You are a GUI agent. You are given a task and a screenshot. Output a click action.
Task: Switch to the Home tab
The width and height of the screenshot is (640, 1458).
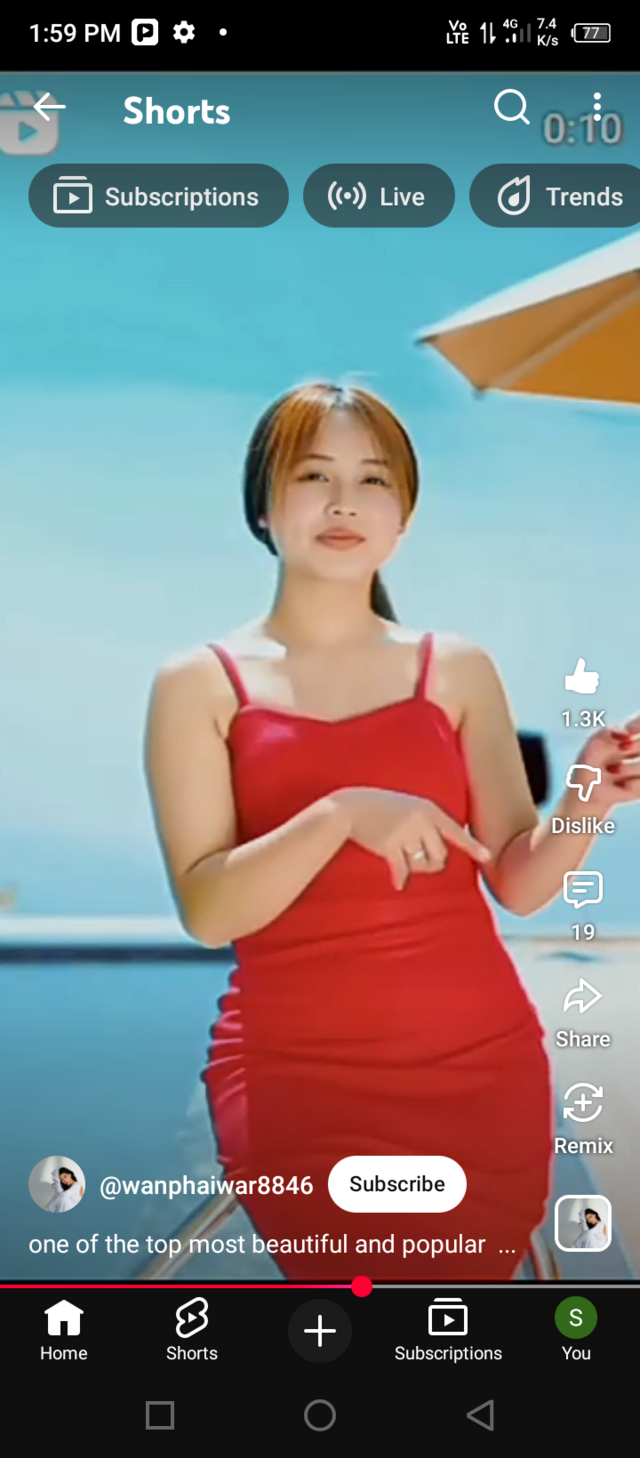click(x=64, y=1331)
